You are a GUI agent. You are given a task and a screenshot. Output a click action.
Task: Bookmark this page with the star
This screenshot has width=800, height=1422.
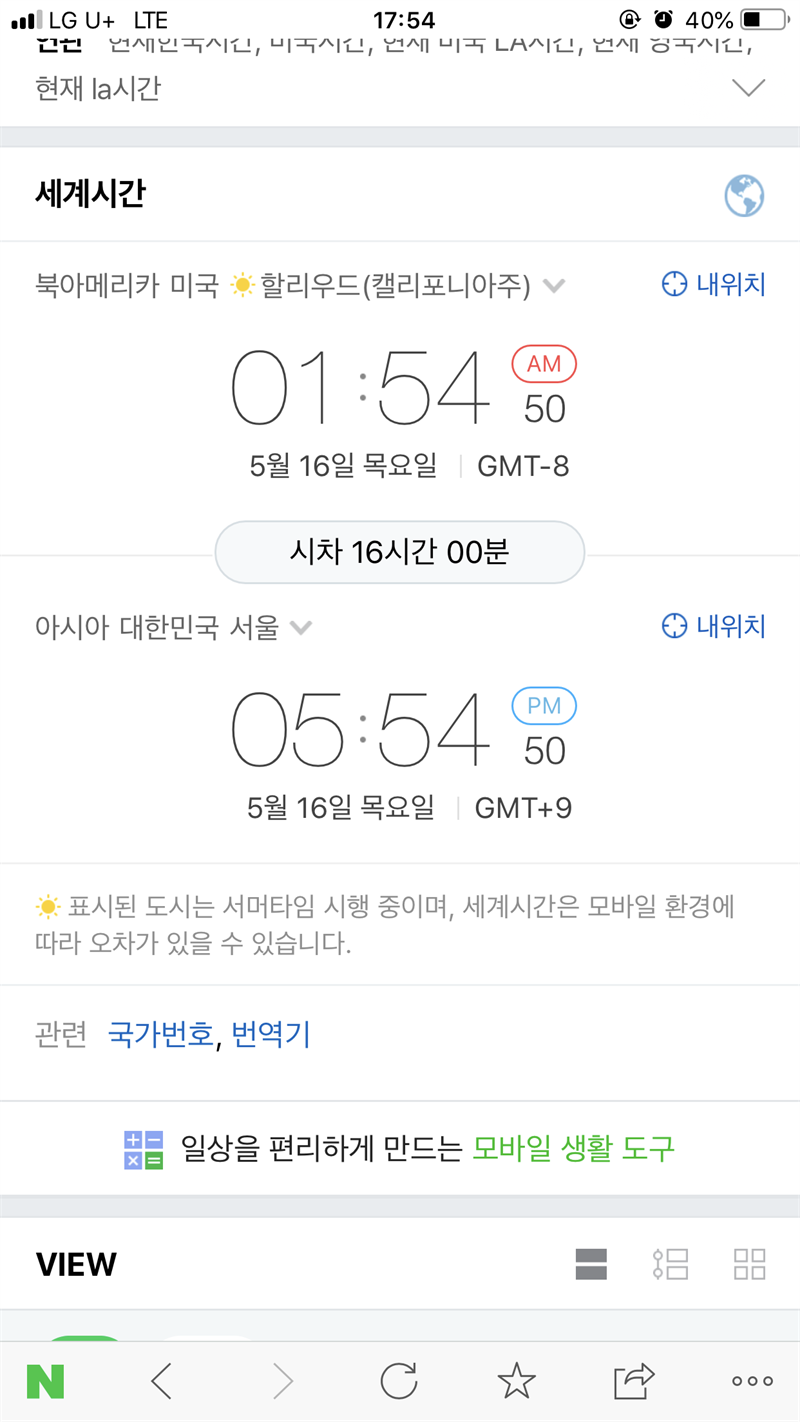pyautogui.click(x=516, y=1382)
